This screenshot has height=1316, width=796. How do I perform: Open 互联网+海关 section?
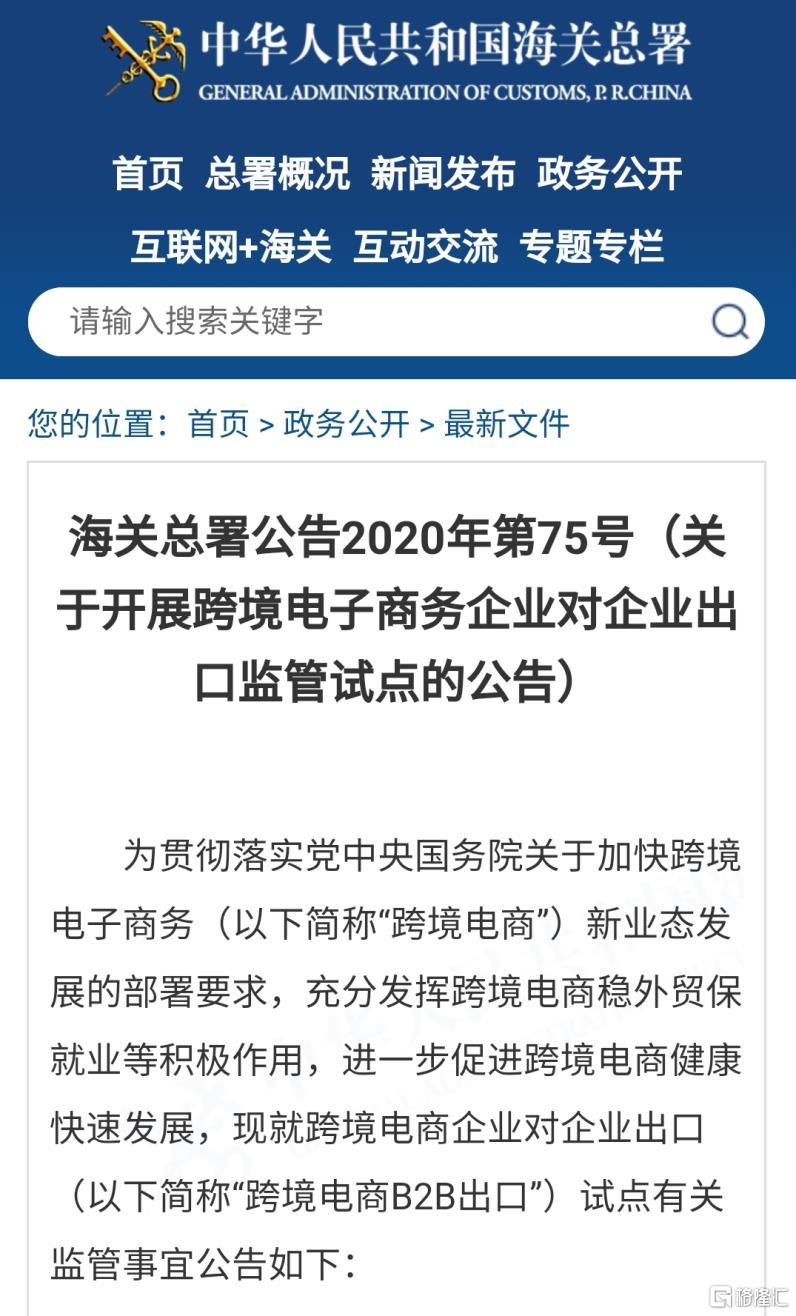[230, 246]
